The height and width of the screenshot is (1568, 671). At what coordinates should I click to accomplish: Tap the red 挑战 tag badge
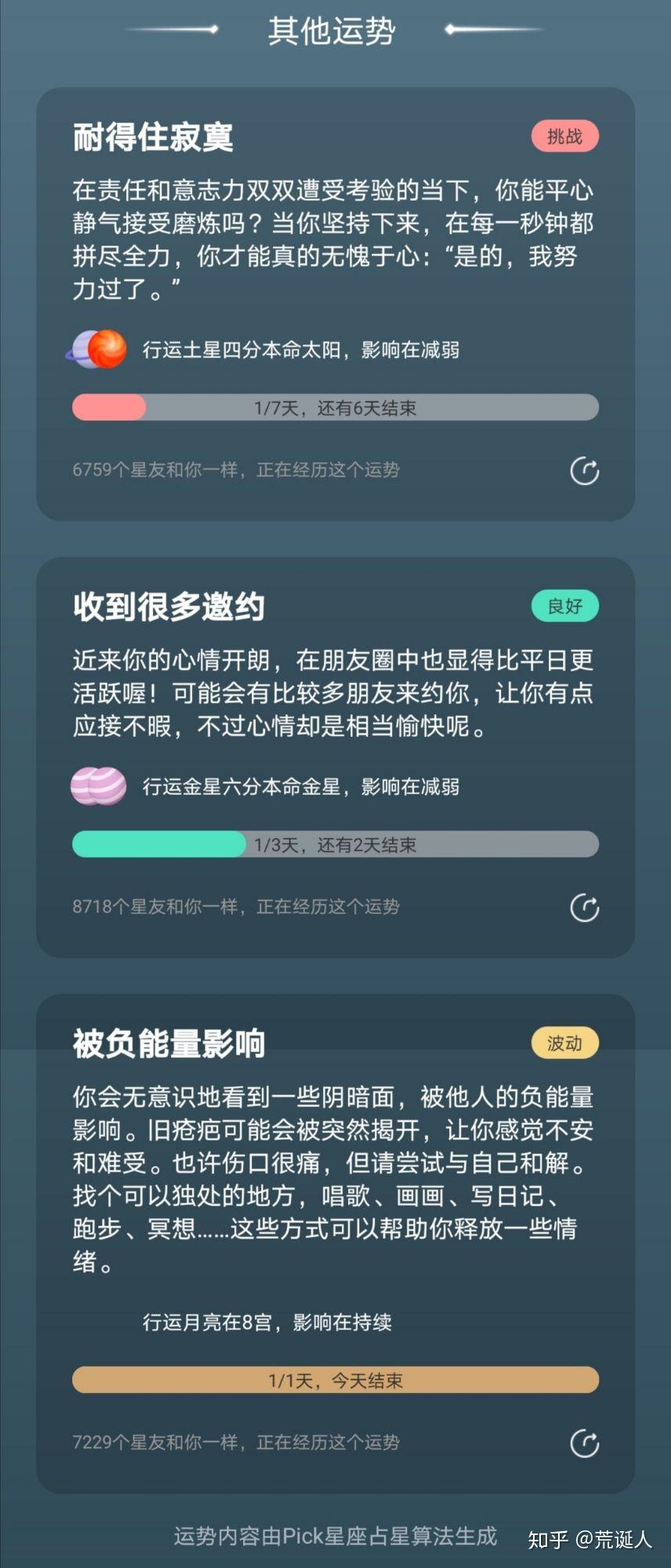click(x=564, y=135)
